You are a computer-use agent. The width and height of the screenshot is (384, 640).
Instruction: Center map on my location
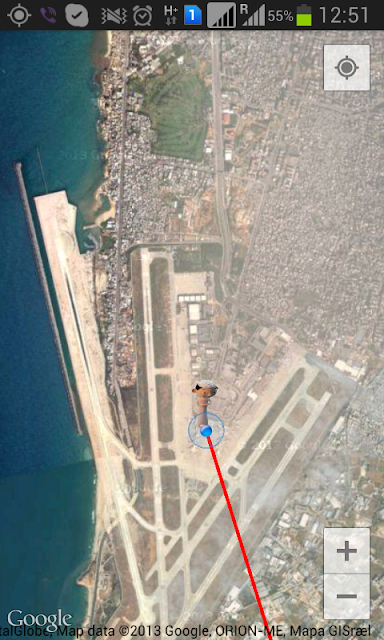(x=346, y=68)
